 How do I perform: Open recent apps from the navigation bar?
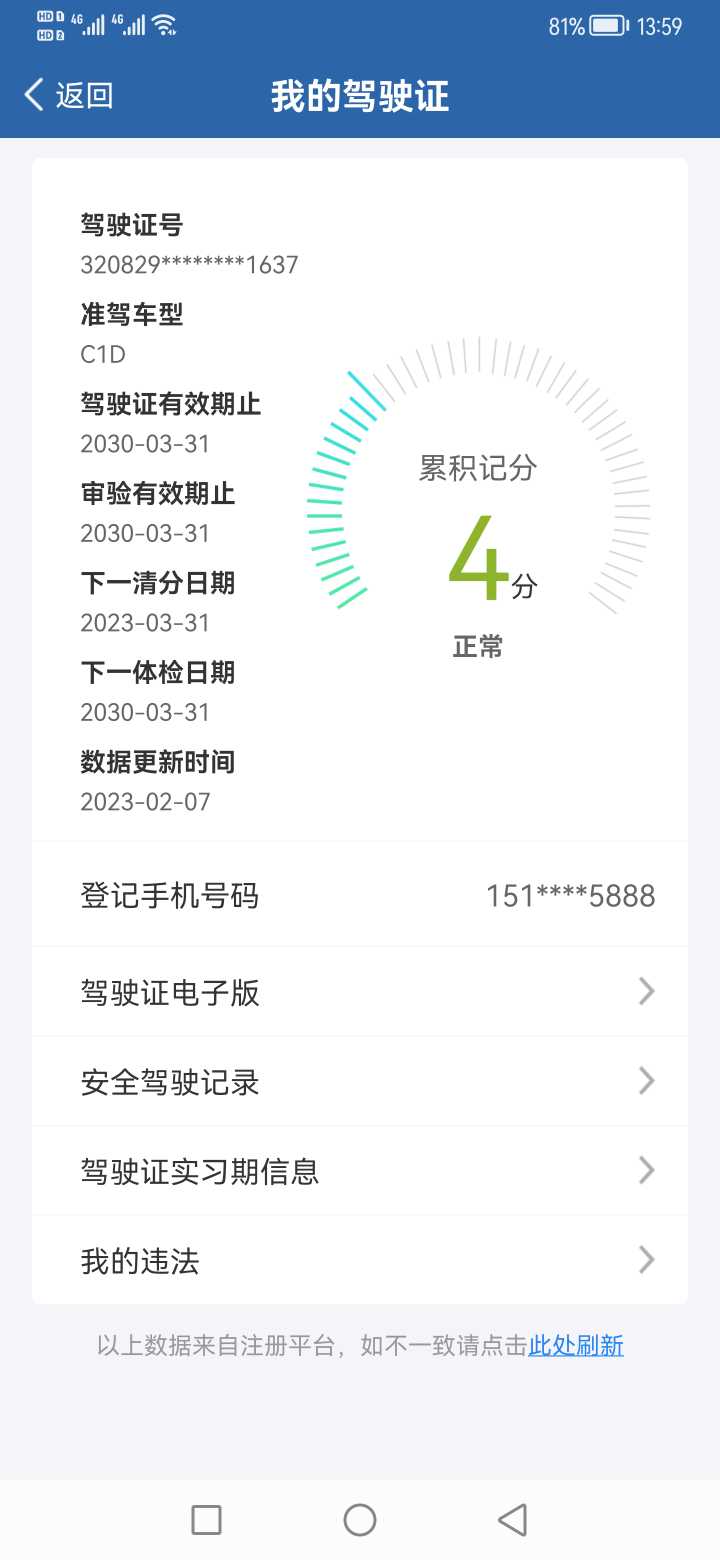pos(206,1520)
